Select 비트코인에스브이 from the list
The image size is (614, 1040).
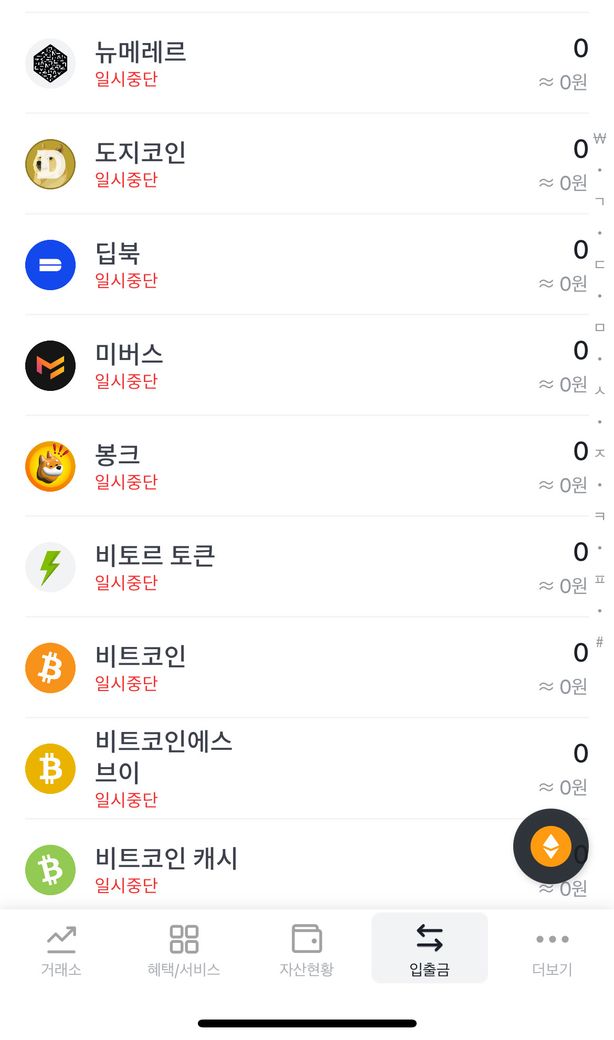point(300,768)
